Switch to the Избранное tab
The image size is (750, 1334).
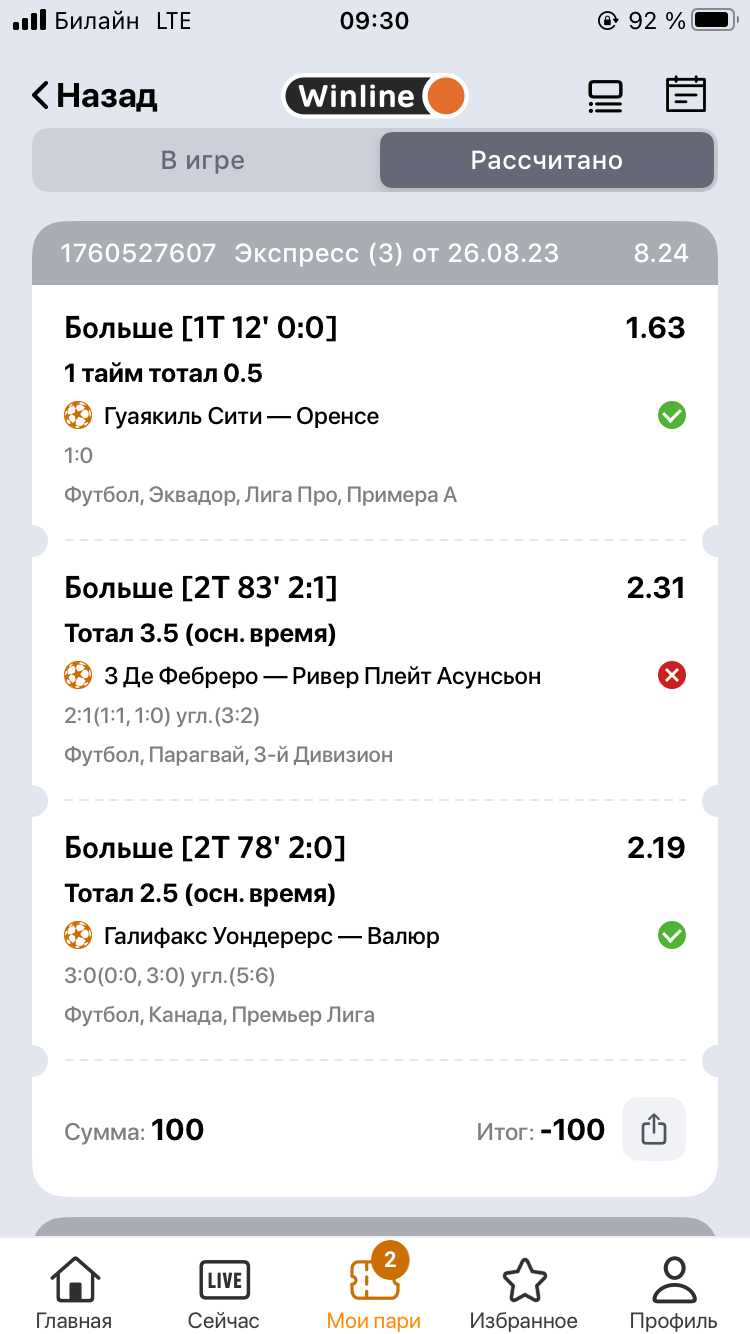(524, 1292)
